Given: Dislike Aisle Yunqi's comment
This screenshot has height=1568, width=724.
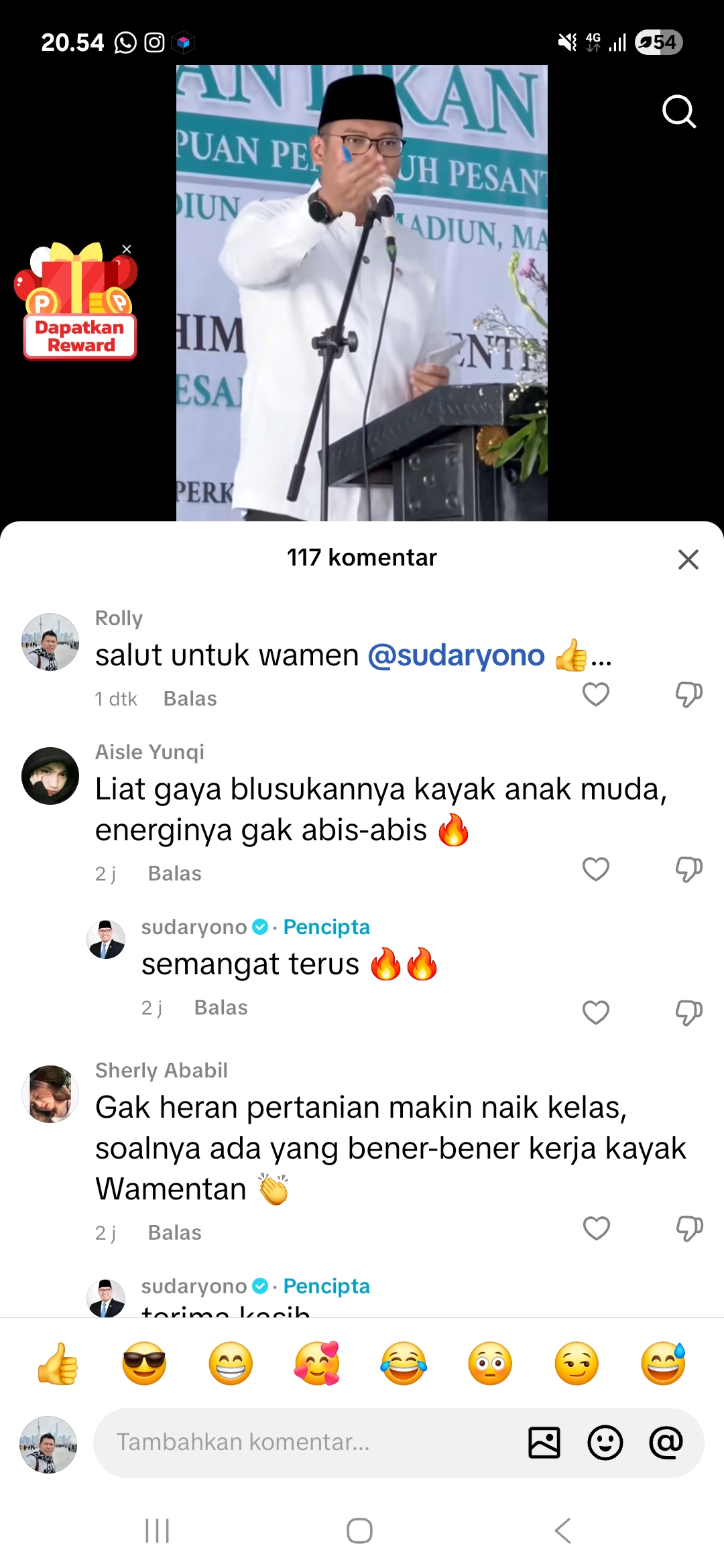Looking at the screenshot, I should (x=689, y=869).
